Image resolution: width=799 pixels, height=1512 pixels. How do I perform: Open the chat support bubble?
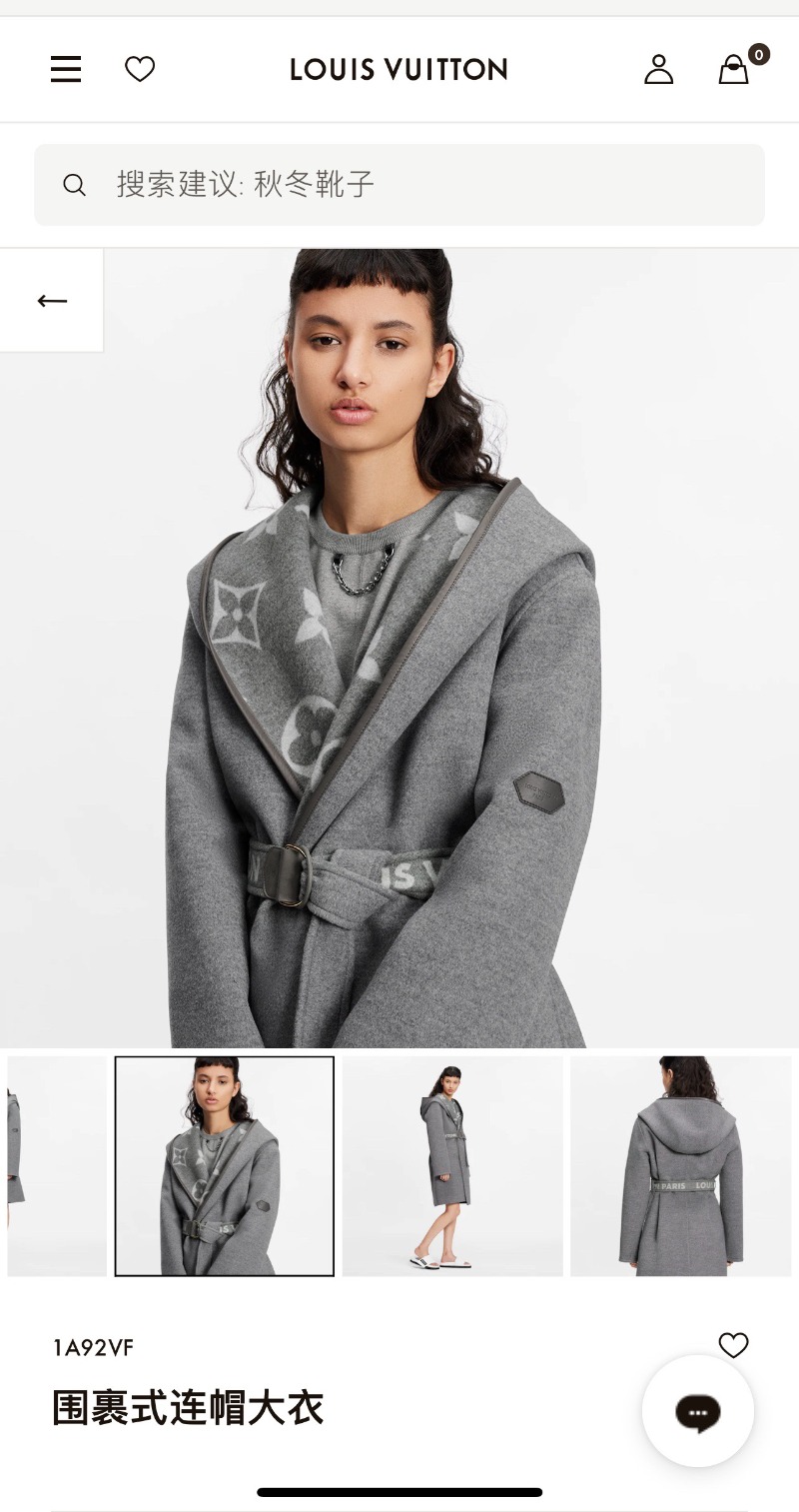pyautogui.click(x=698, y=1411)
